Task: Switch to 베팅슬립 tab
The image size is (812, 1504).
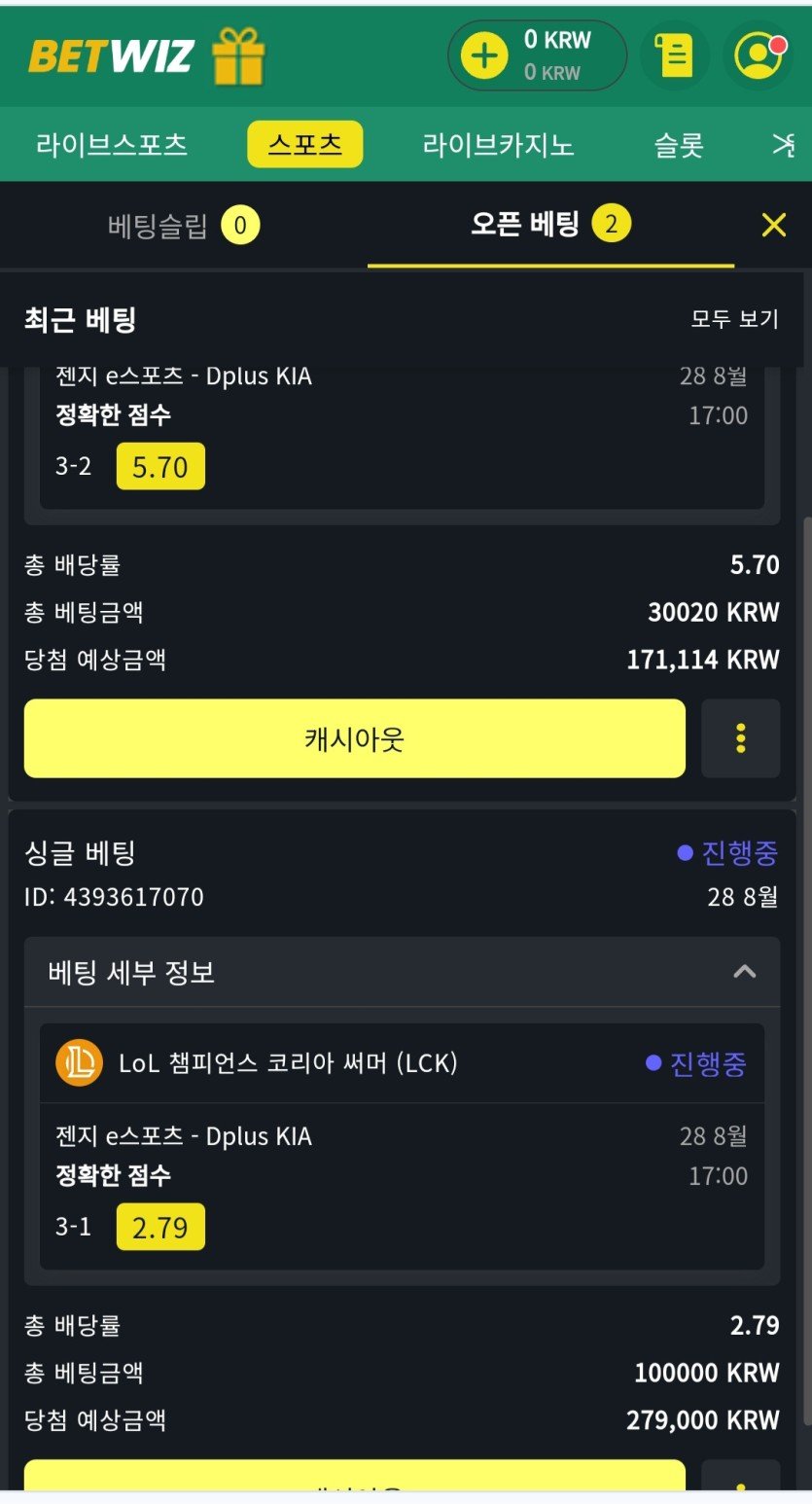Action: pyautogui.click(x=183, y=227)
